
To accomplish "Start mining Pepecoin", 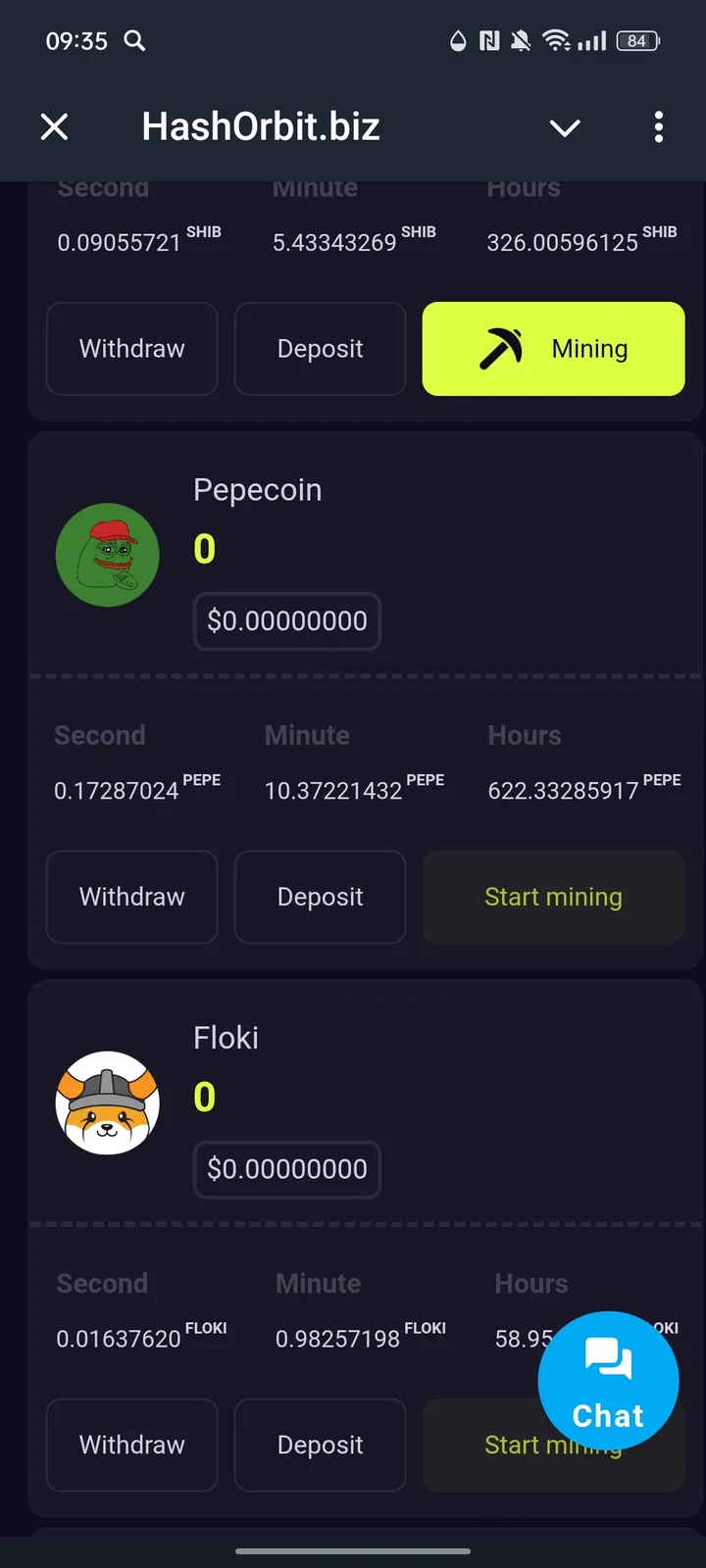I will coord(553,897).
